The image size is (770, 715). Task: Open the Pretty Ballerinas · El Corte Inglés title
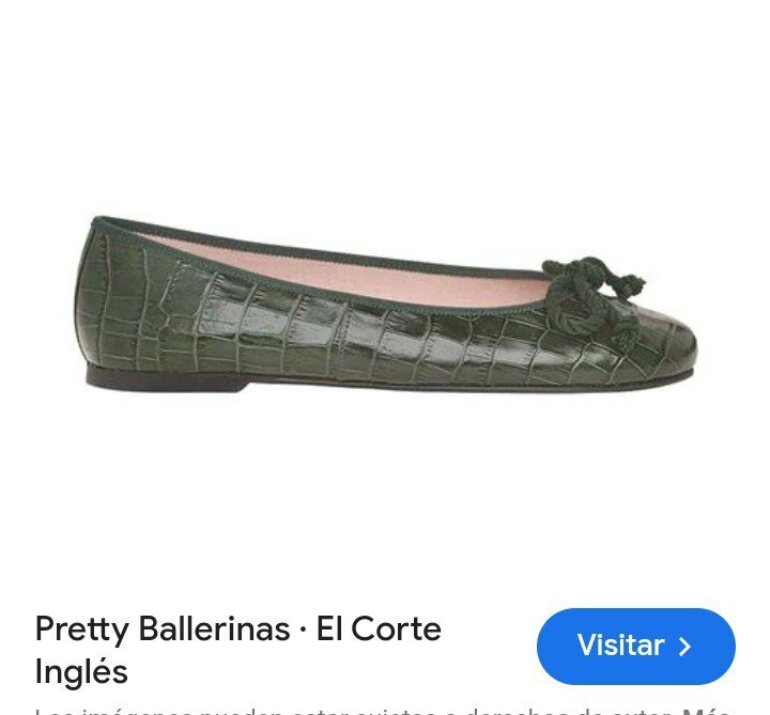pyautogui.click(x=238, y=649)
